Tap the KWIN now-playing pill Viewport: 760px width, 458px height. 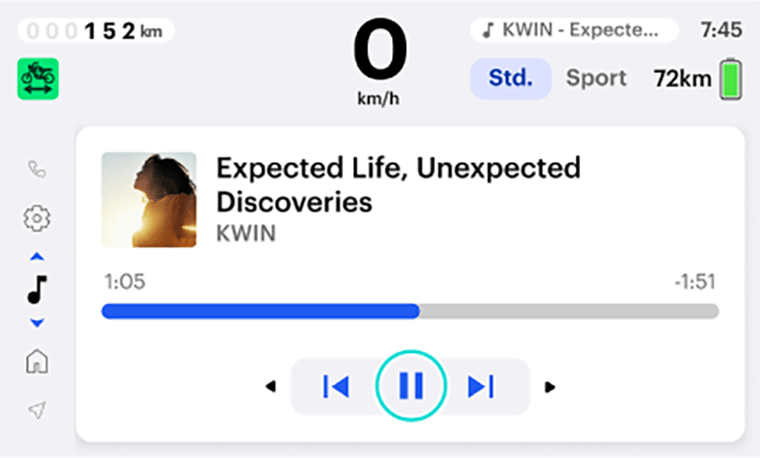[x=574, y=30]
